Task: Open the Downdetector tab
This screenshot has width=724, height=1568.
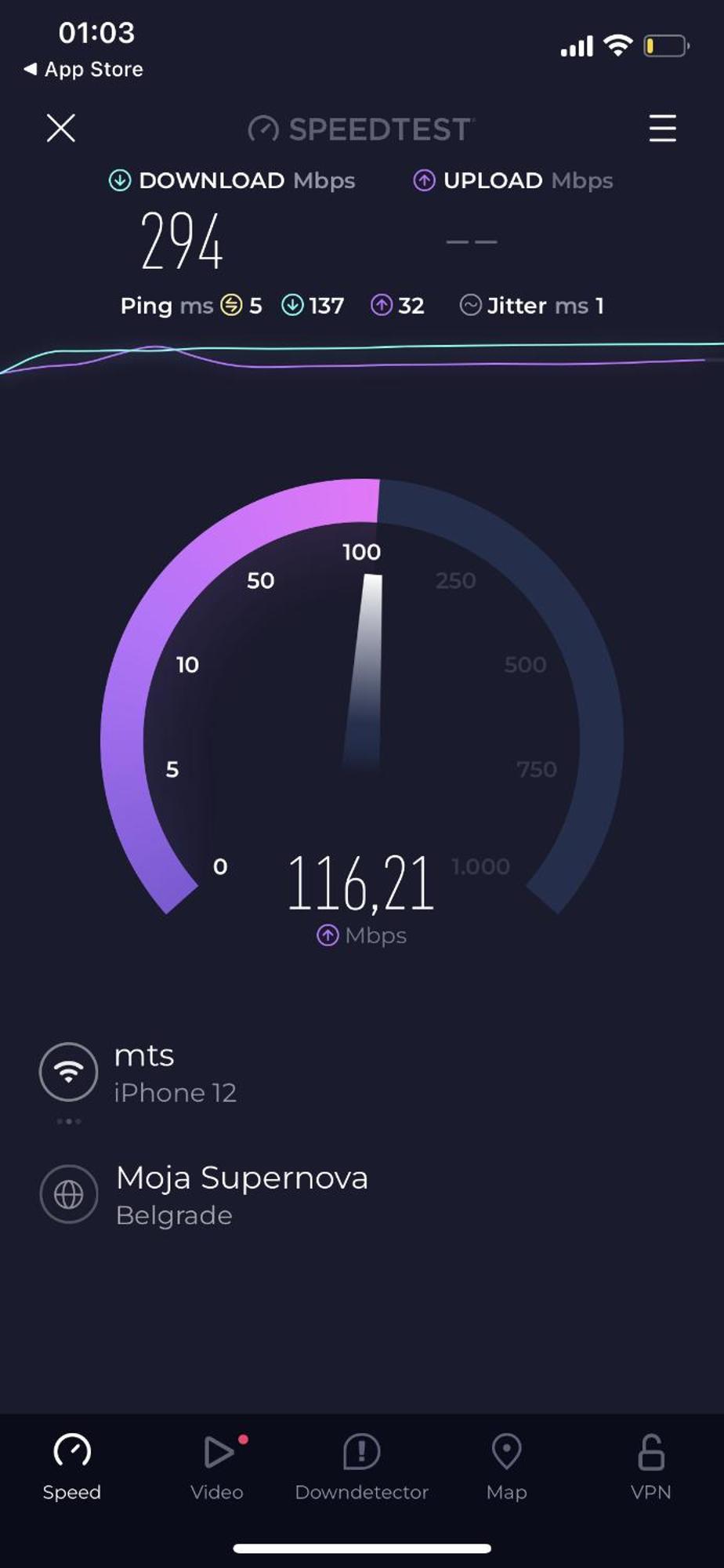Action: click(361, 1467)
